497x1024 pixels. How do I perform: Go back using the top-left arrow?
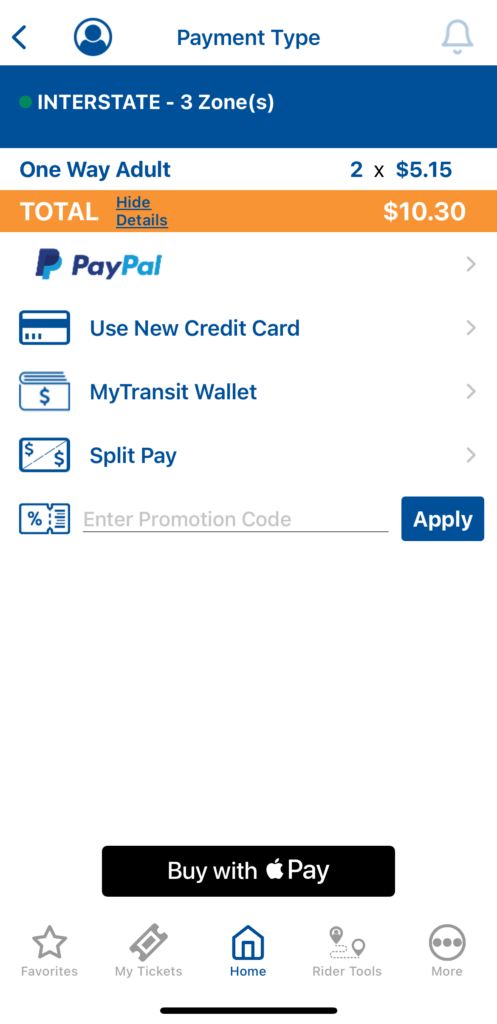click(20, 37)
